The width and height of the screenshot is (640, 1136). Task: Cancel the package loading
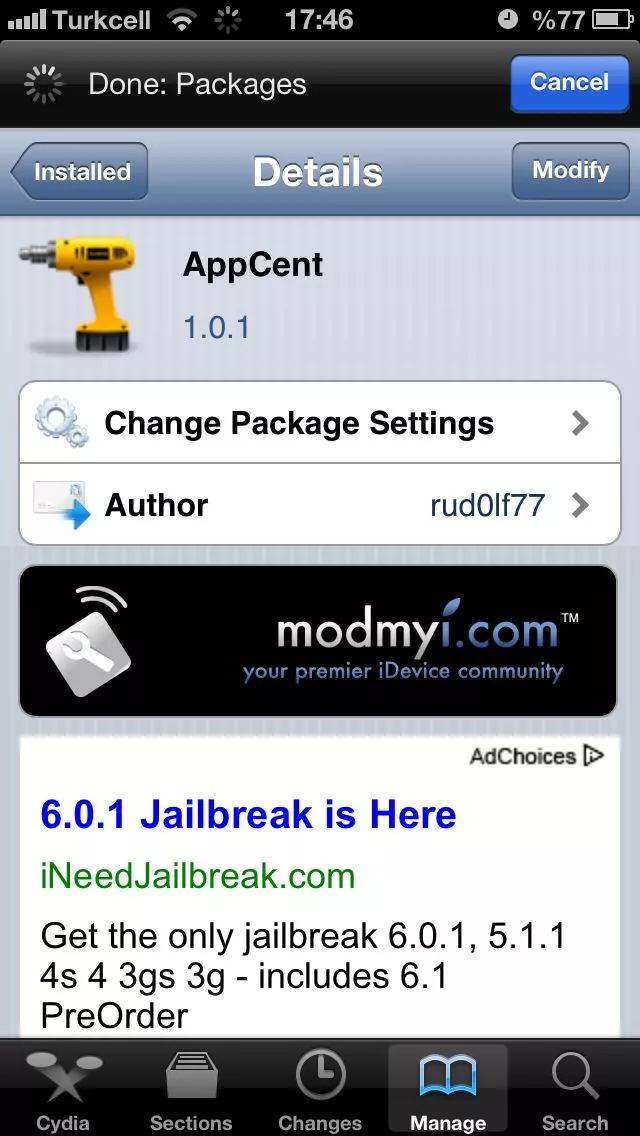568,83
